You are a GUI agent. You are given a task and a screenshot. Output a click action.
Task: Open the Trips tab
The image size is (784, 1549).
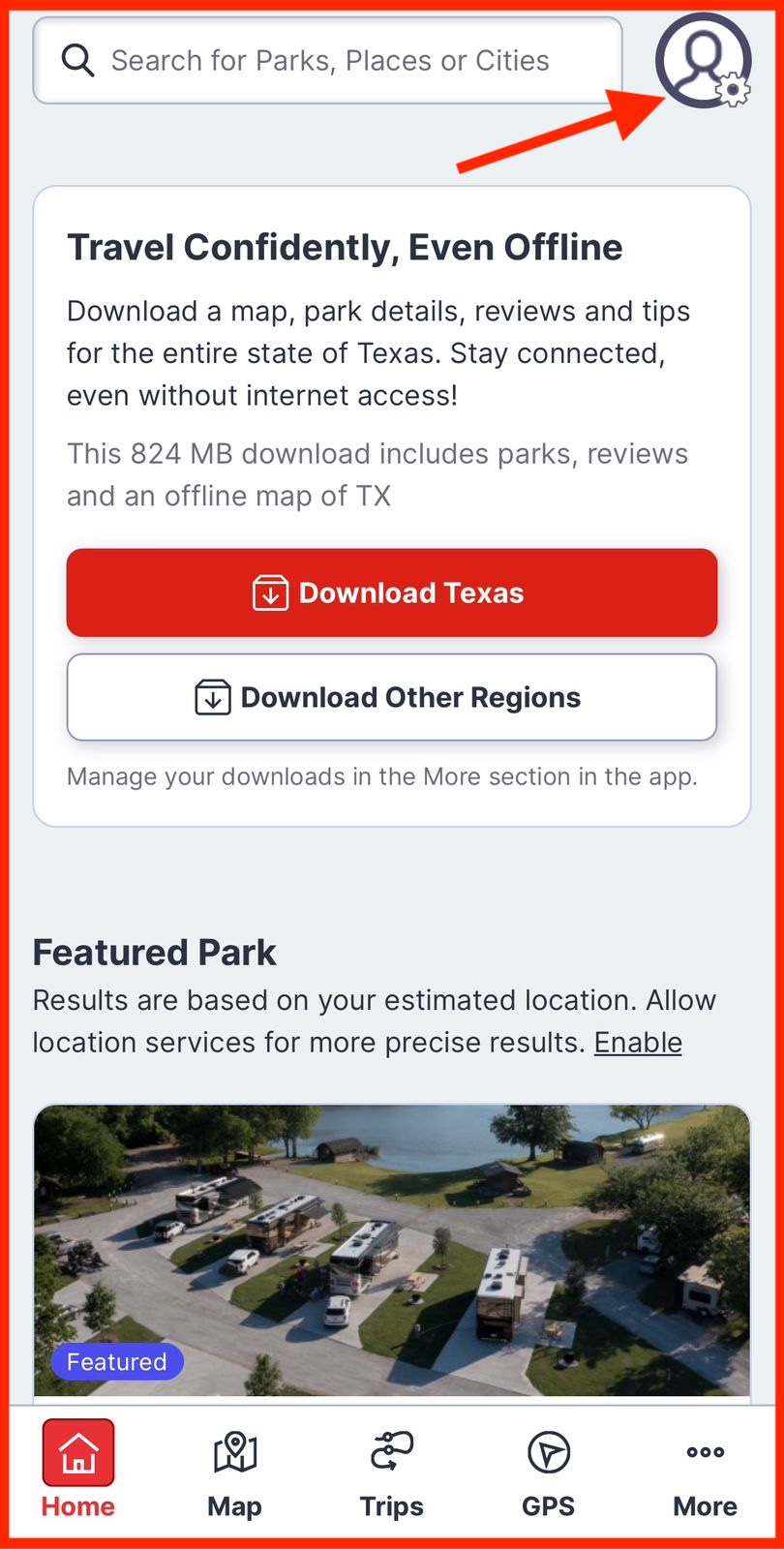point(392,1469)
